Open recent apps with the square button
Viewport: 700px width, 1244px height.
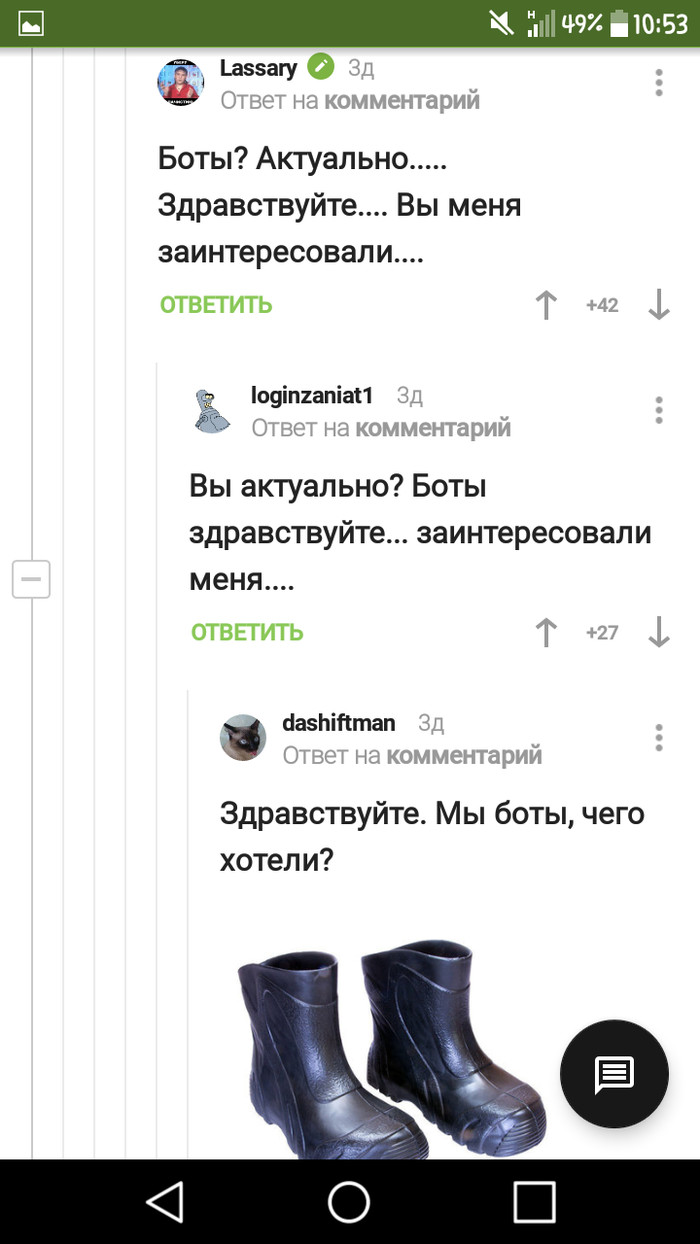[534, 1201]
